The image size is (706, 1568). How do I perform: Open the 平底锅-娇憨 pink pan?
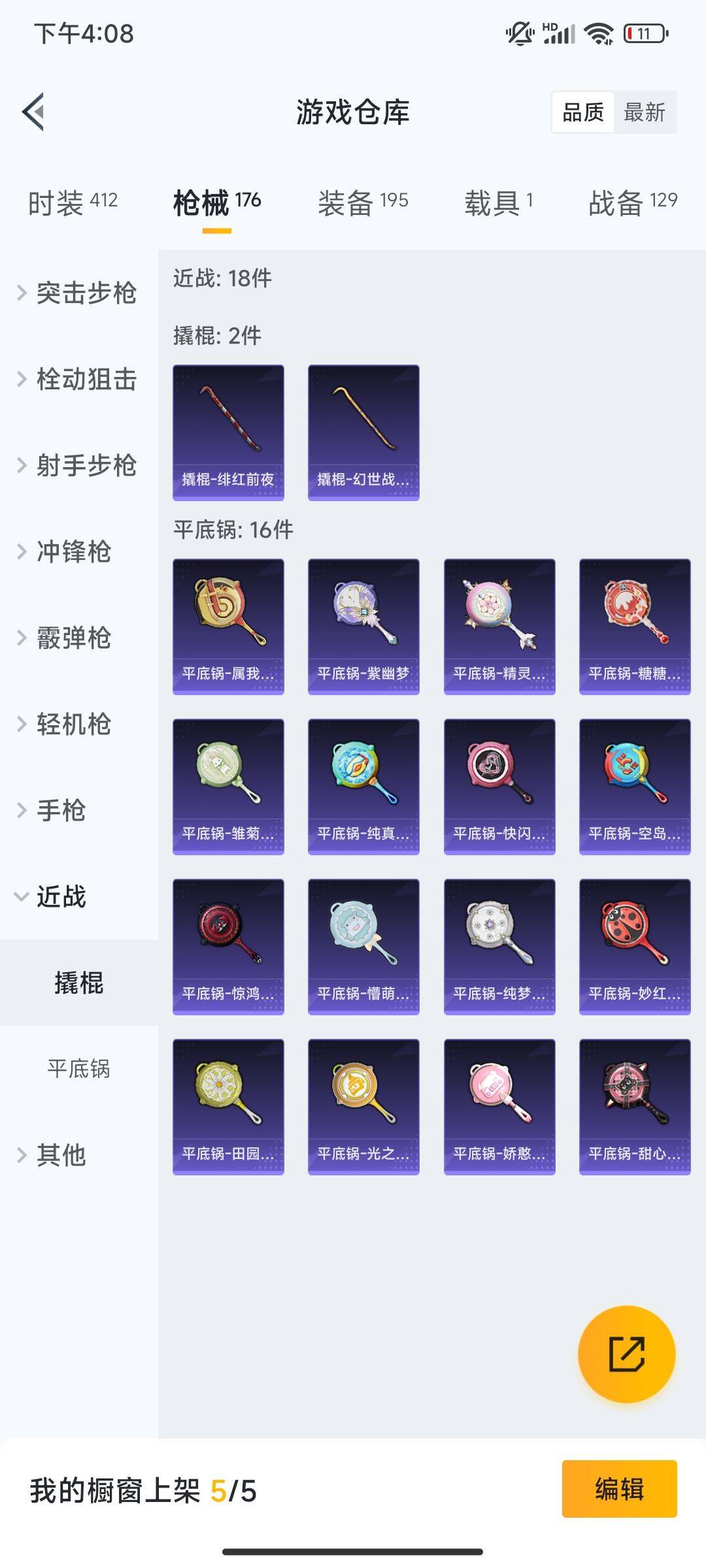[x=499, y=1106]
